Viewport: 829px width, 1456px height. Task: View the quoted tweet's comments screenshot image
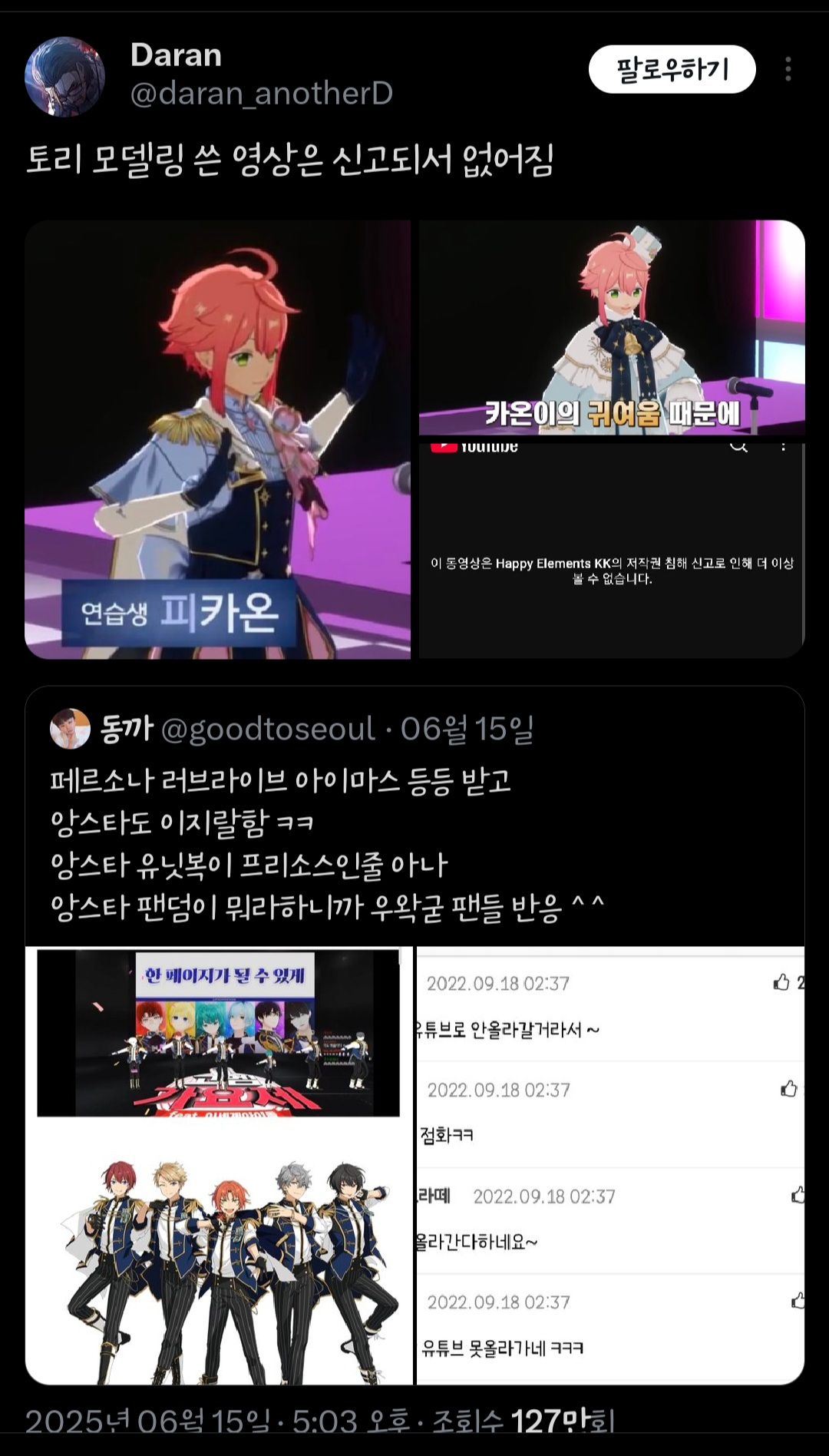pos(610,1165)
